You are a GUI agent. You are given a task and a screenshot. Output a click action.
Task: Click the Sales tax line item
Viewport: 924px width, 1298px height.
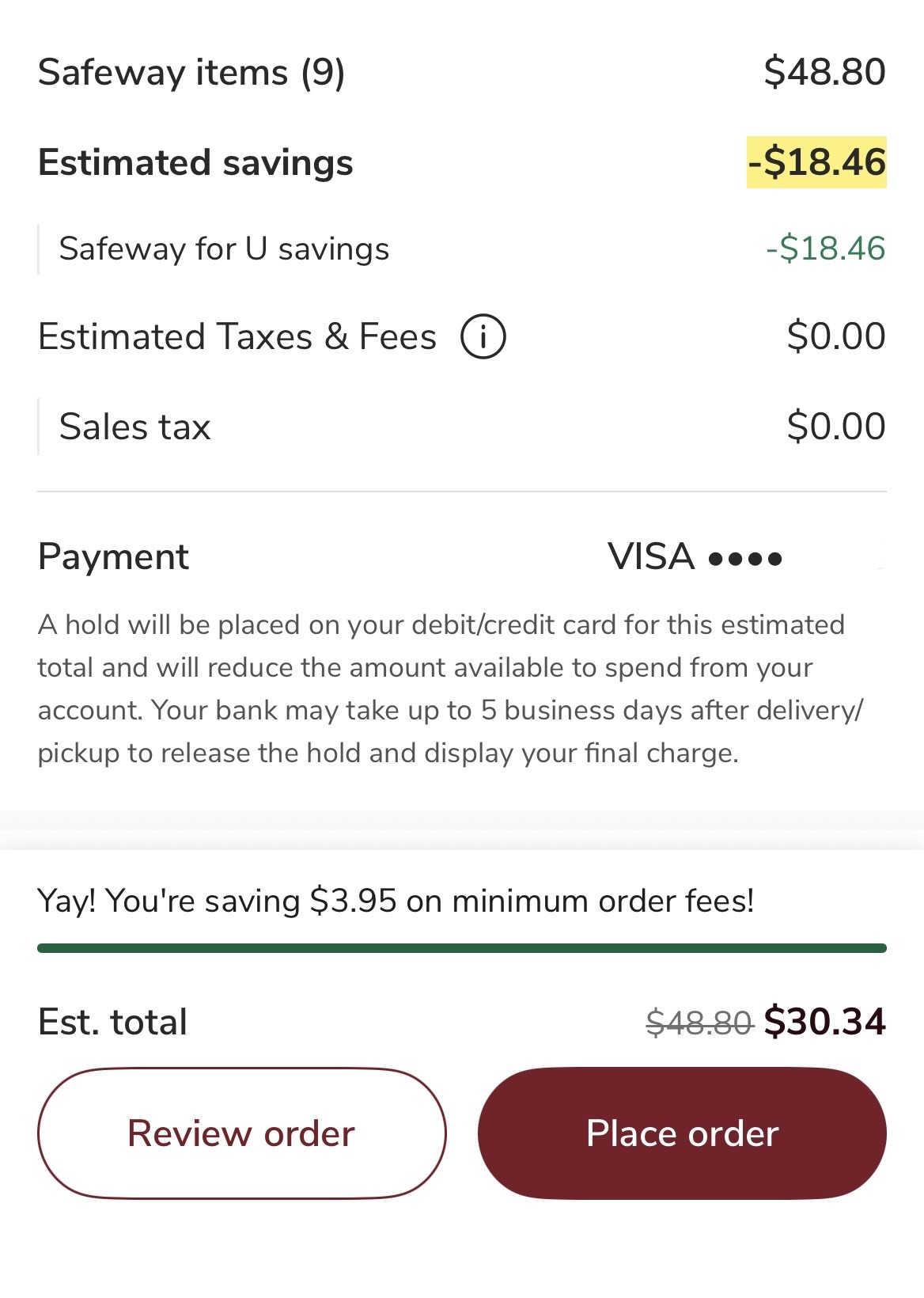point(135,426)
